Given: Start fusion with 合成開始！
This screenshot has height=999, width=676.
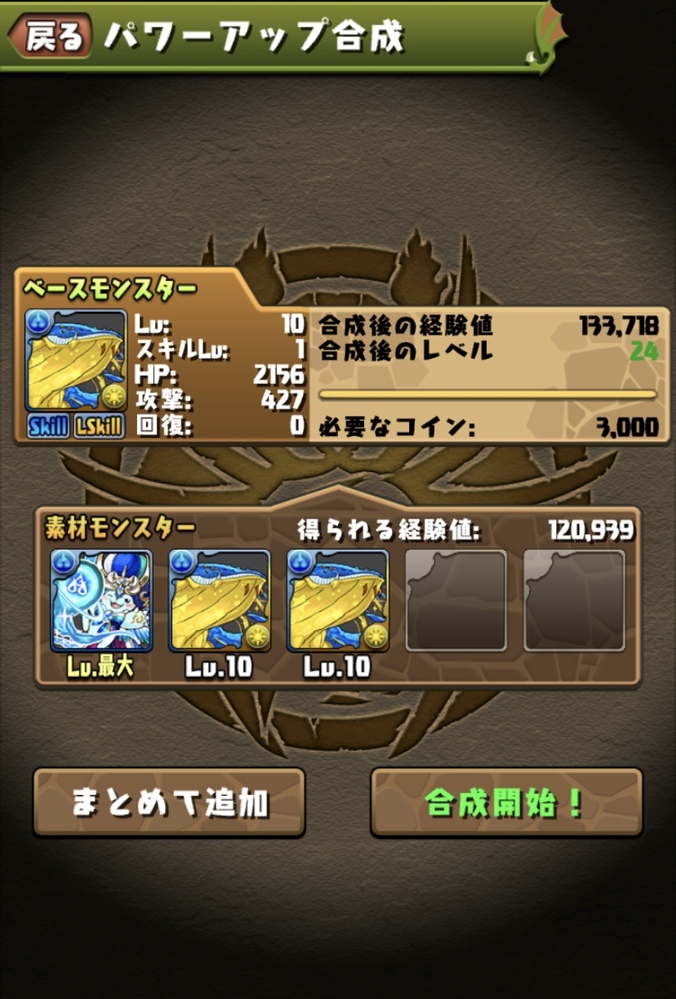Looking at the screenshot, I should click(x=506, y=802).
